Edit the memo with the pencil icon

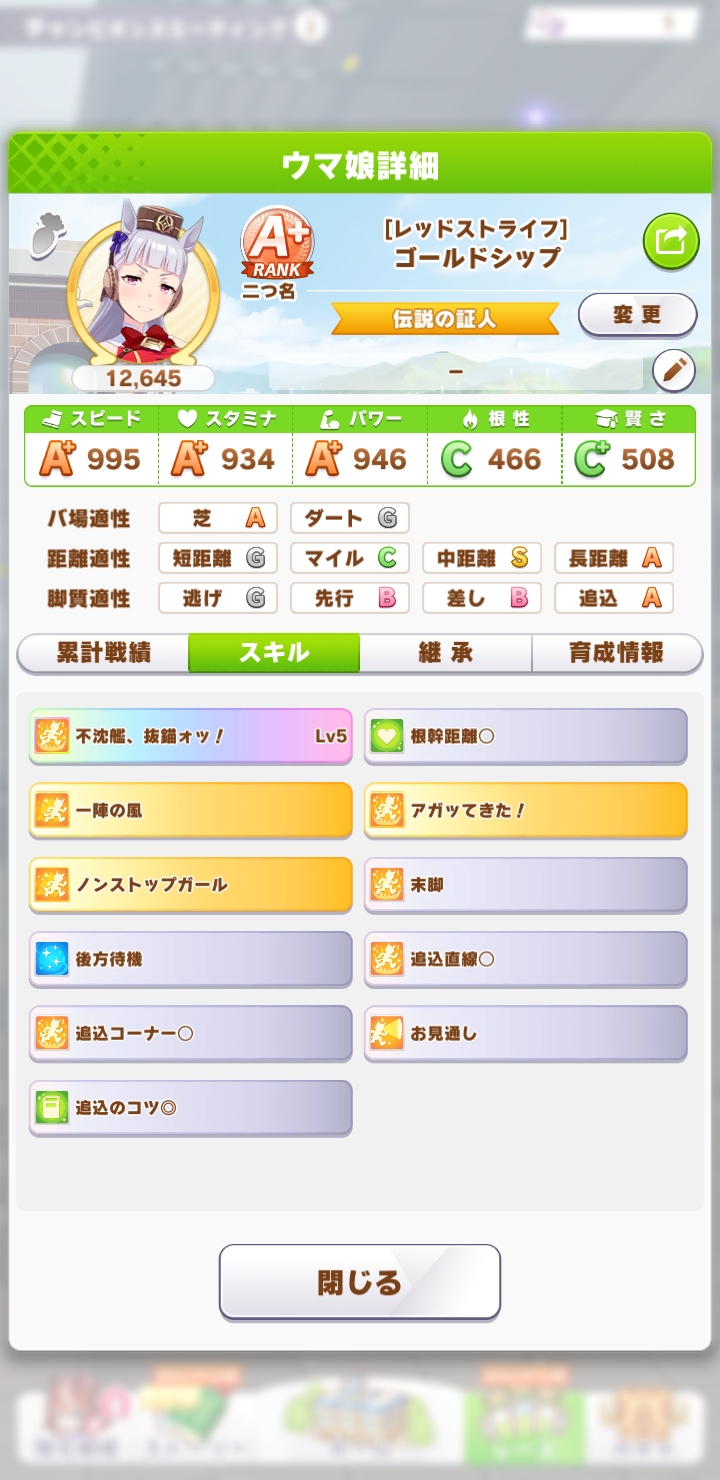click(673, 371)
